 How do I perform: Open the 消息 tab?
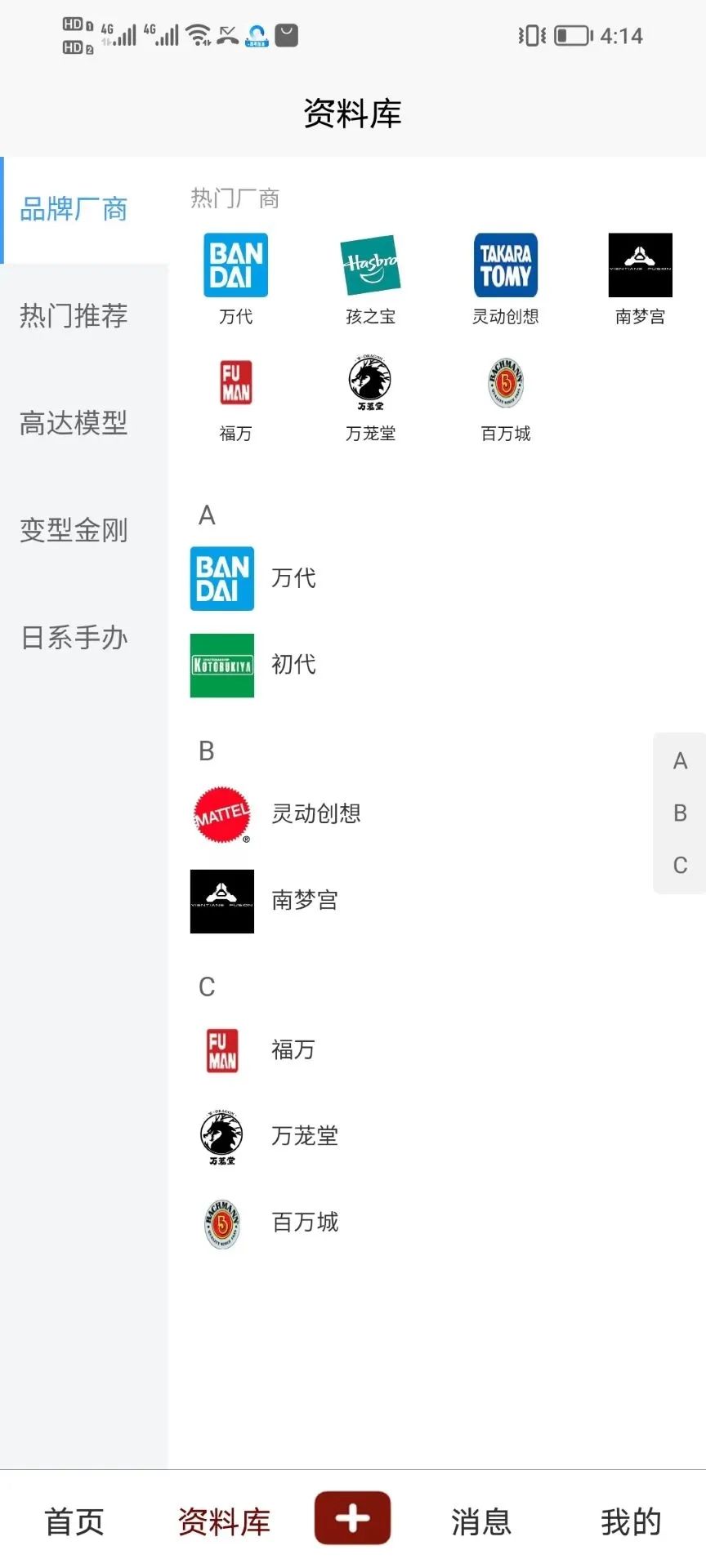pos(481,1522)
